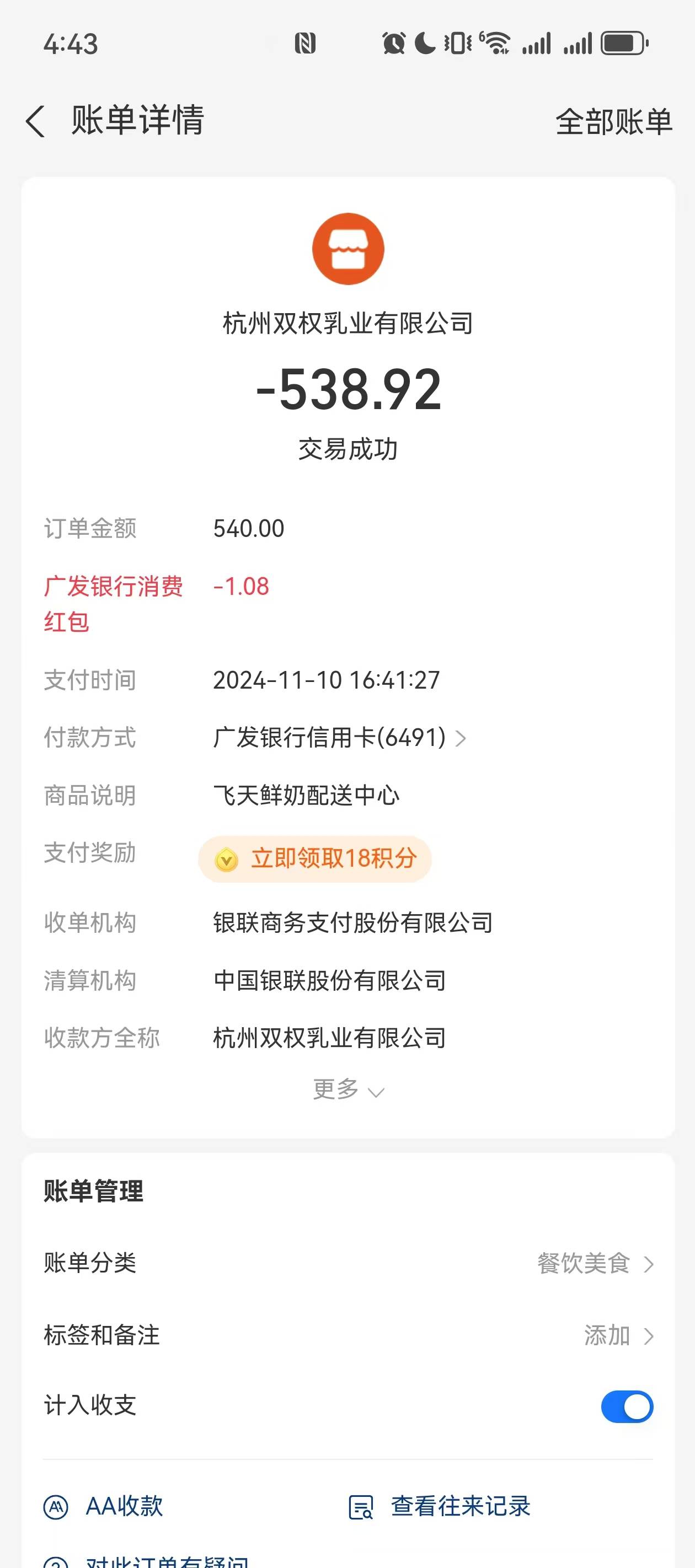Start AA收款
The width and height of the screenshot is (695, 1568).
(x=104, y=1506)
